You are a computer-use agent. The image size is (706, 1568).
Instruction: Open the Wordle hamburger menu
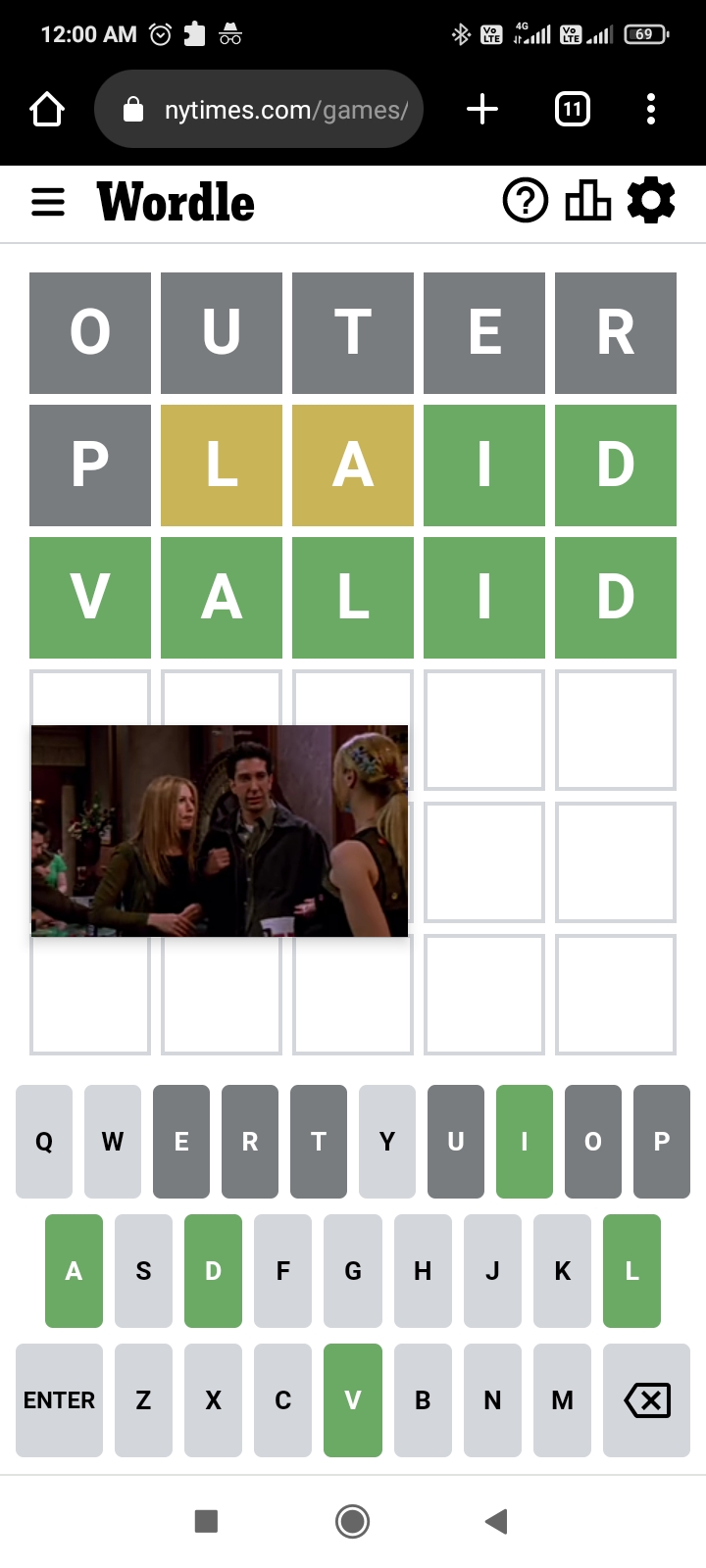point(48,203)
